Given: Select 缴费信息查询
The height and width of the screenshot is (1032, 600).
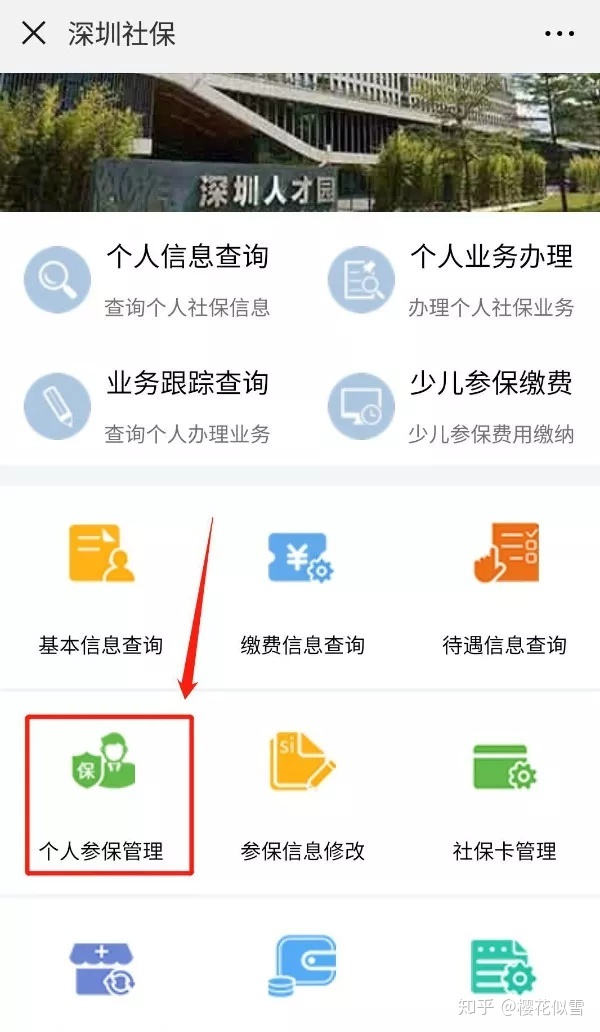Looking at the screenshot, I should click(302, 590).
